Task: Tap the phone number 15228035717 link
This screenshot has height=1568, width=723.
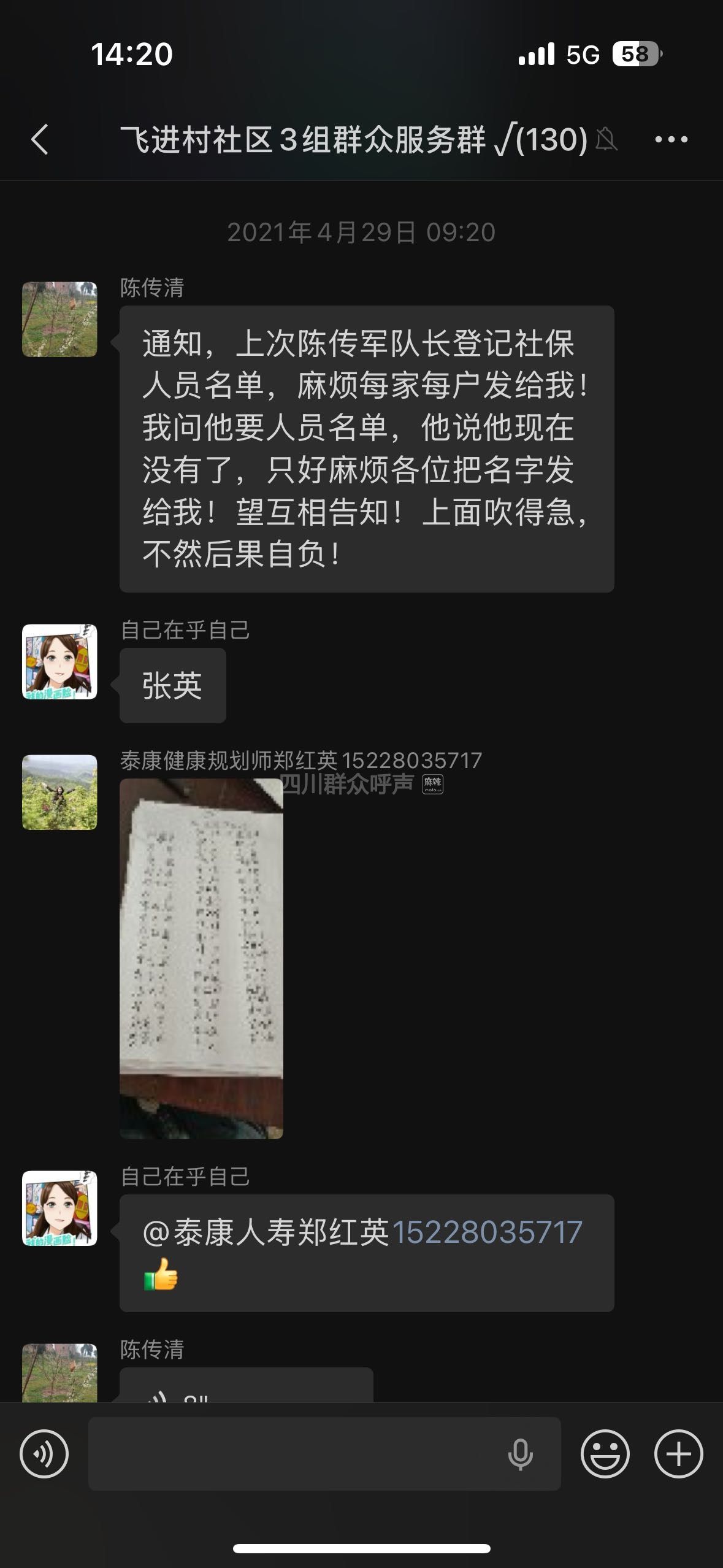Action: point(487,1232)
